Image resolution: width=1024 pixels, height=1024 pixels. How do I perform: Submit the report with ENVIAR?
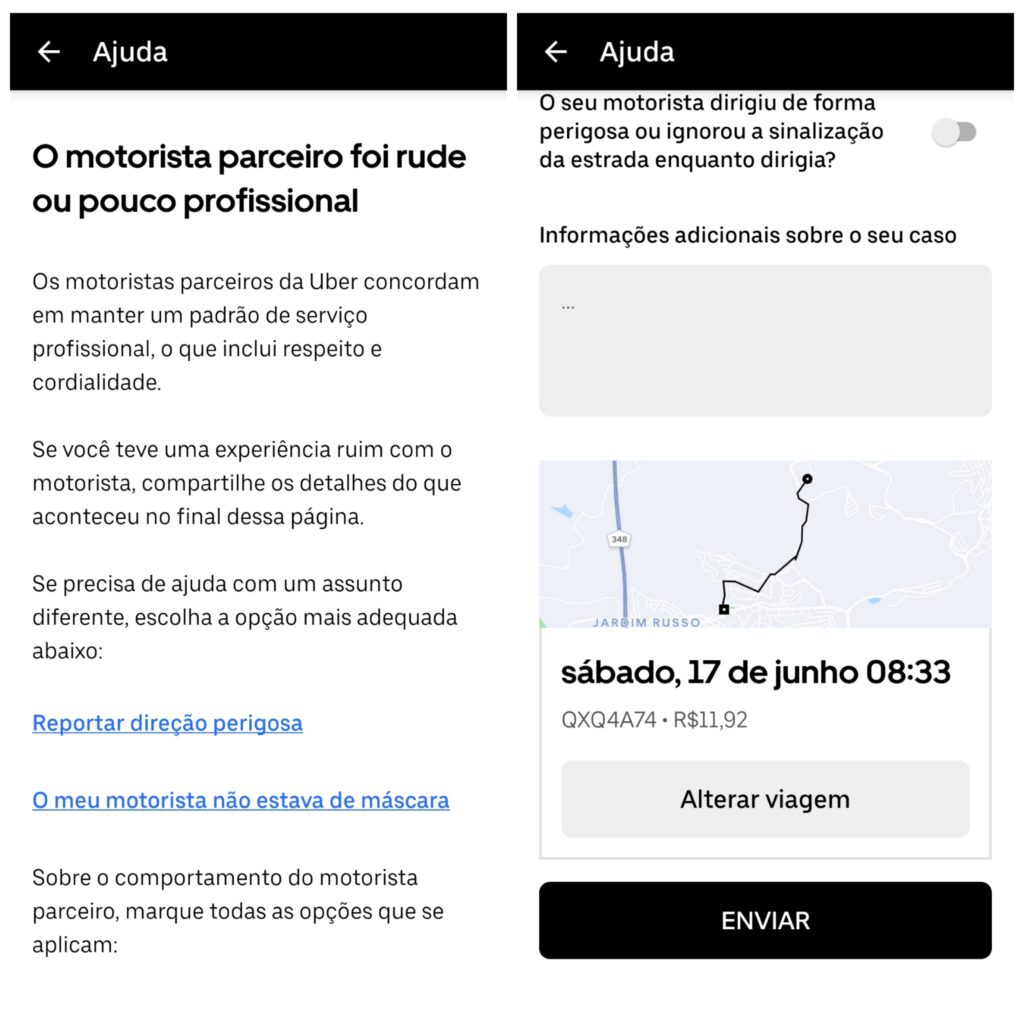click(765, 920)
